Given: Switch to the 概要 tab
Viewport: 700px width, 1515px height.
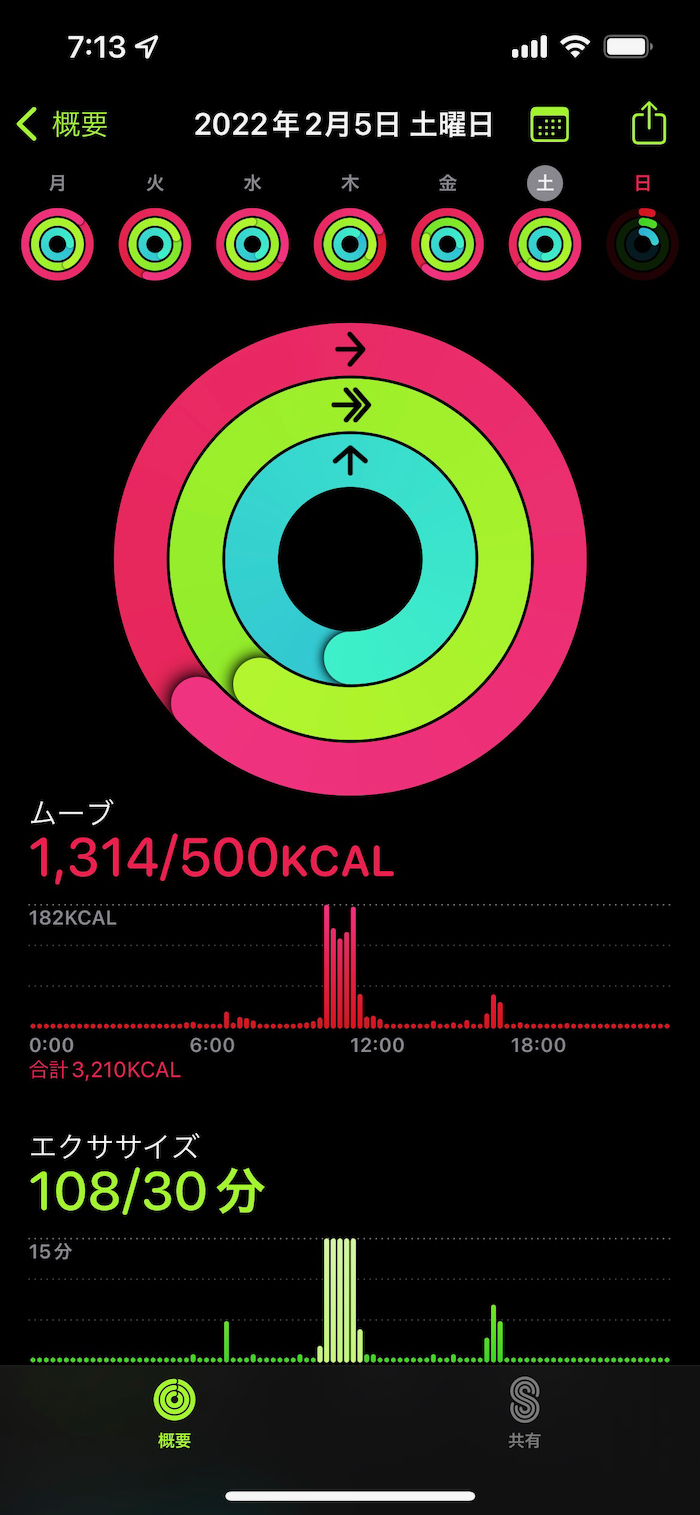Looking at the screenshot, I should (175, 1412).
